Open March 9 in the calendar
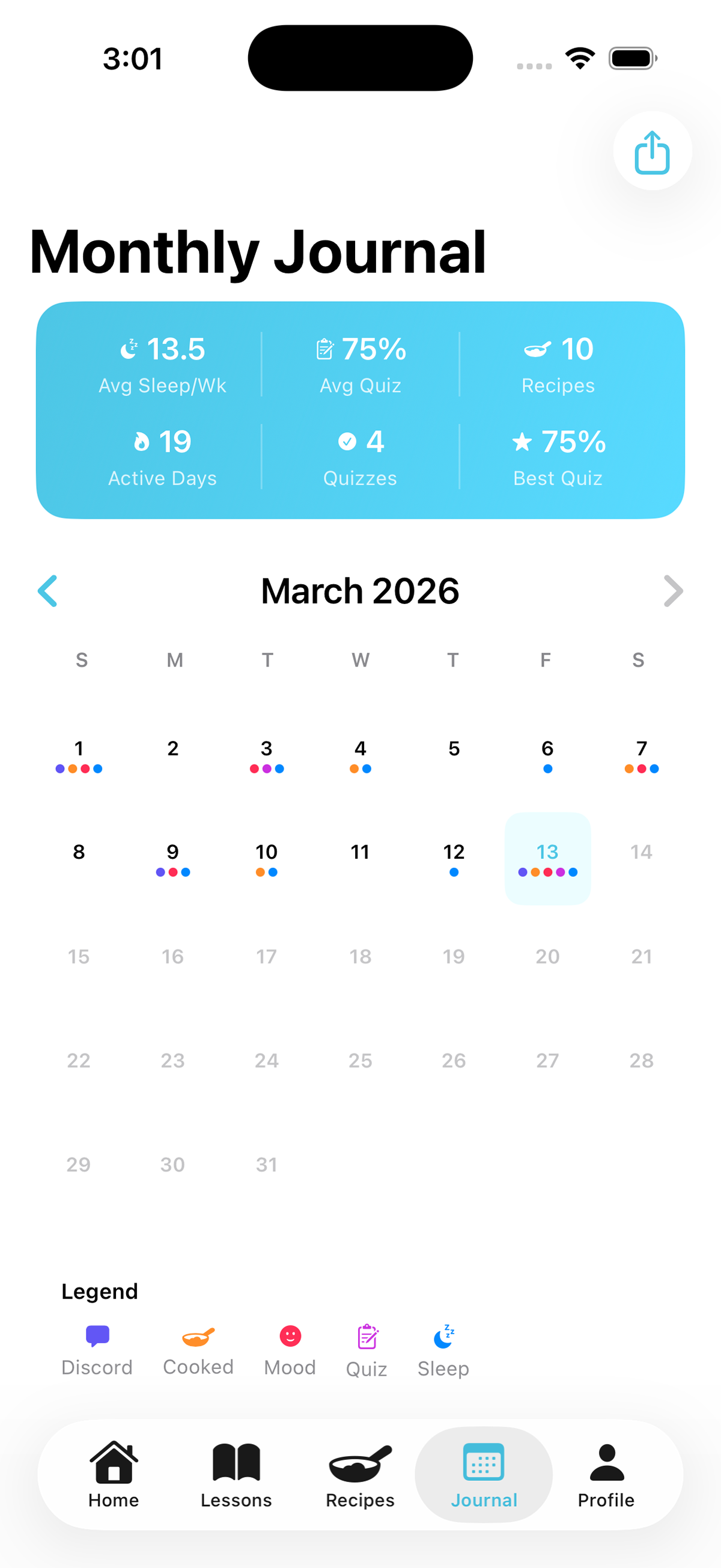This screenshot has height=1568, width=721. tap(173, 858)
